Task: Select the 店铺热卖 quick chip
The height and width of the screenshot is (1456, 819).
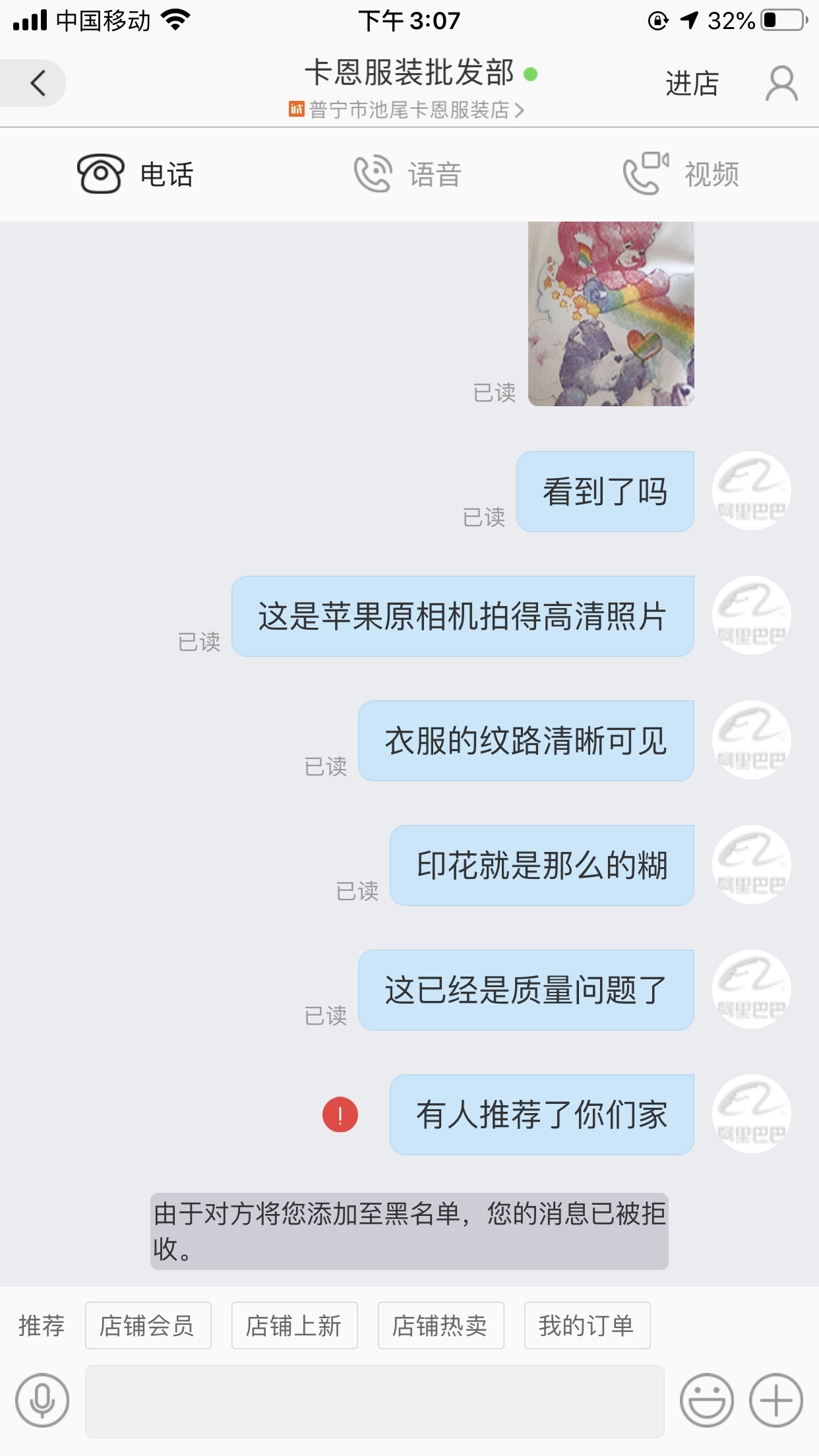Action: tap(440, 1325)
